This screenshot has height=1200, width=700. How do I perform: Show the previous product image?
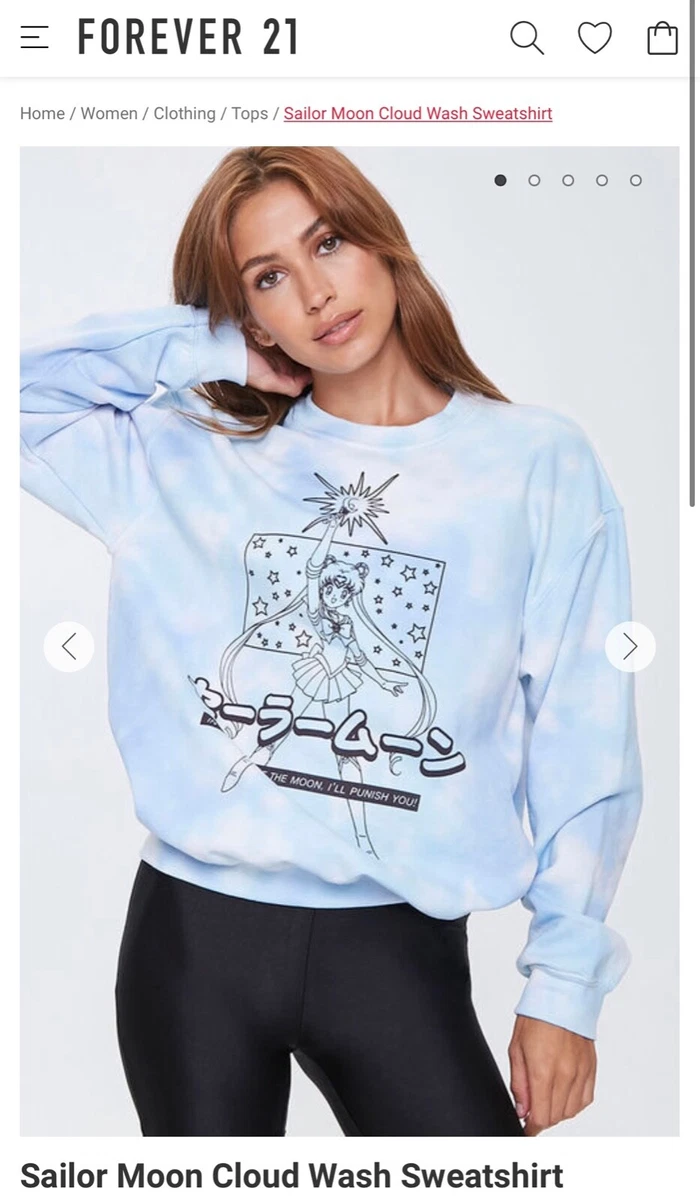(69, 647)
